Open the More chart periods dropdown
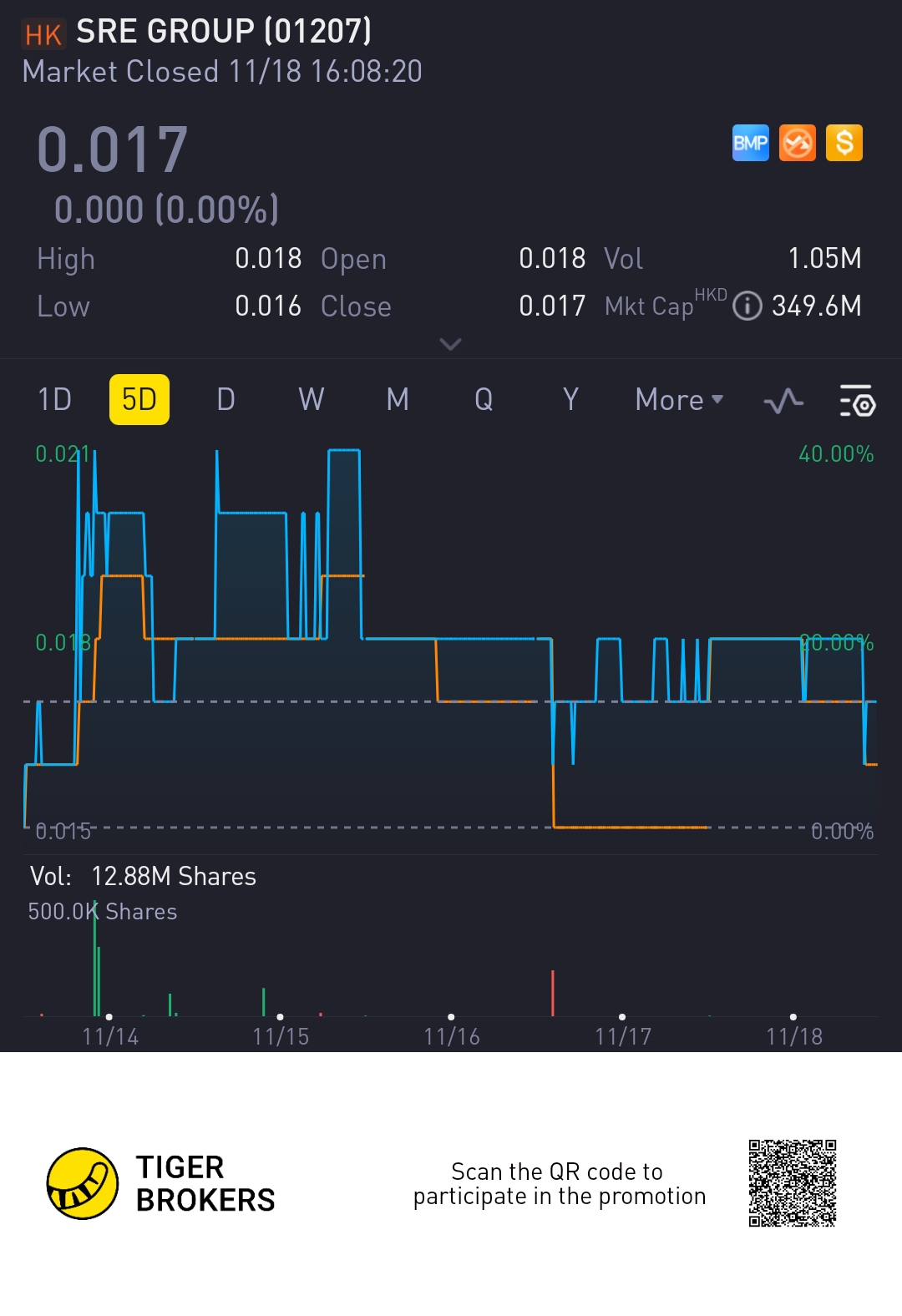Viewport: 902px width, 1316px height. (679, 400)
